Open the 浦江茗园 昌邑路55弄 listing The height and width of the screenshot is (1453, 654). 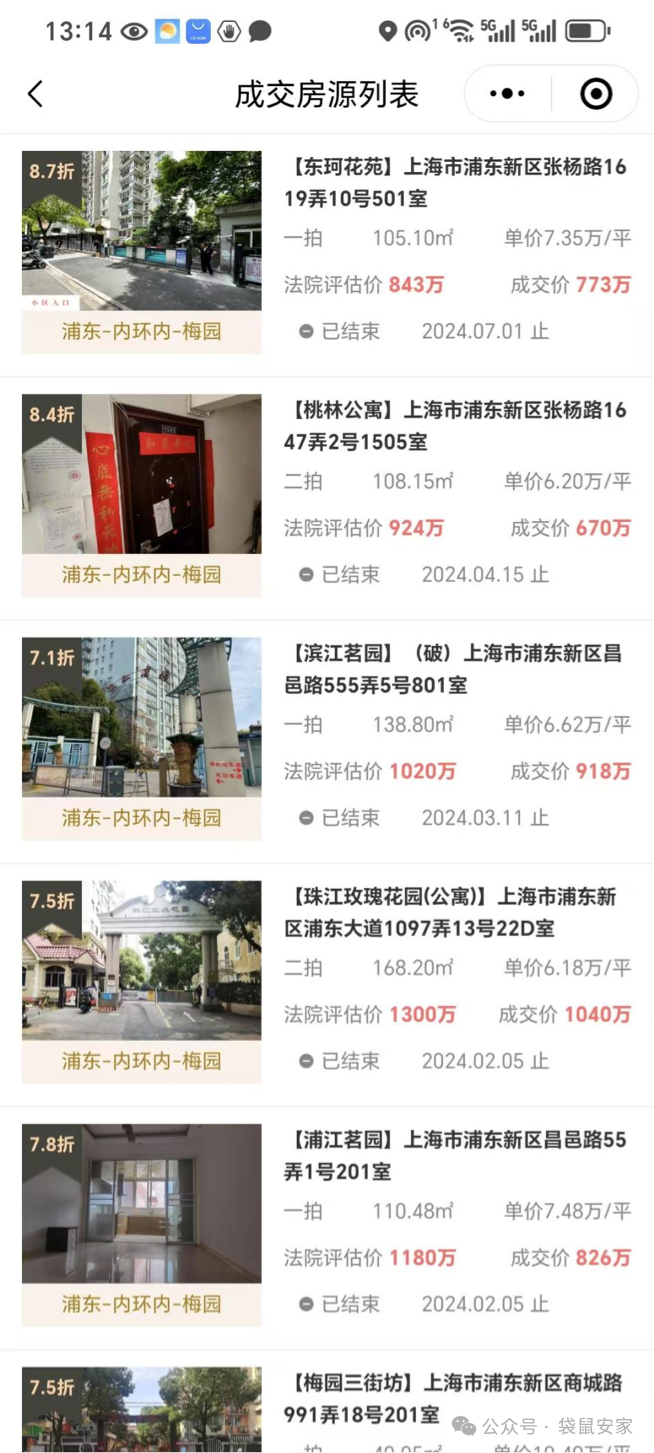pyautogui.click(x=455, y=1155)
